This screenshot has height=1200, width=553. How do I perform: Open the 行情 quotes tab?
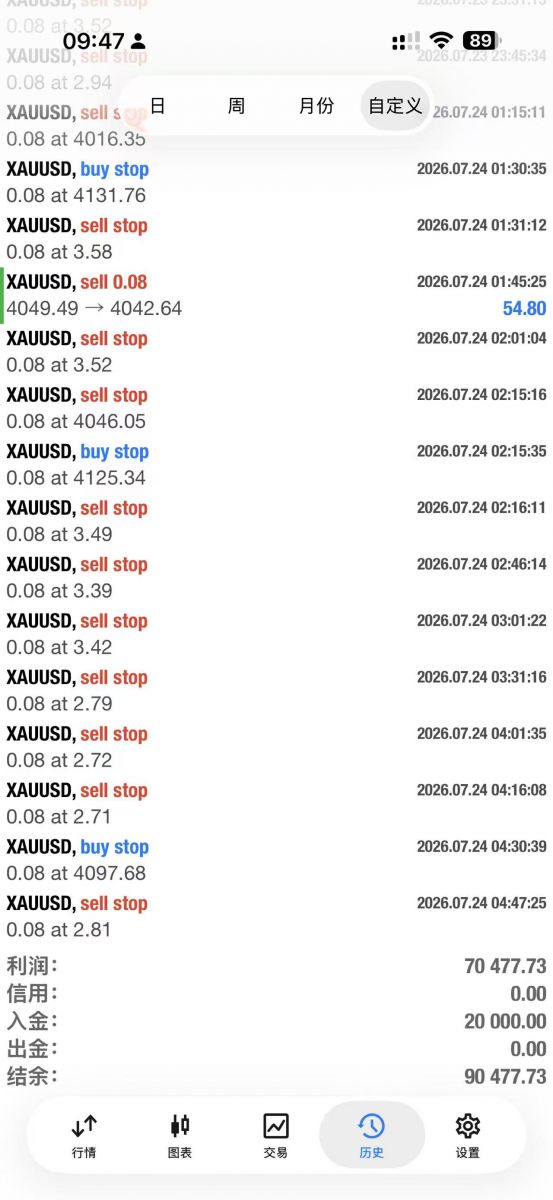point(85,1136)
